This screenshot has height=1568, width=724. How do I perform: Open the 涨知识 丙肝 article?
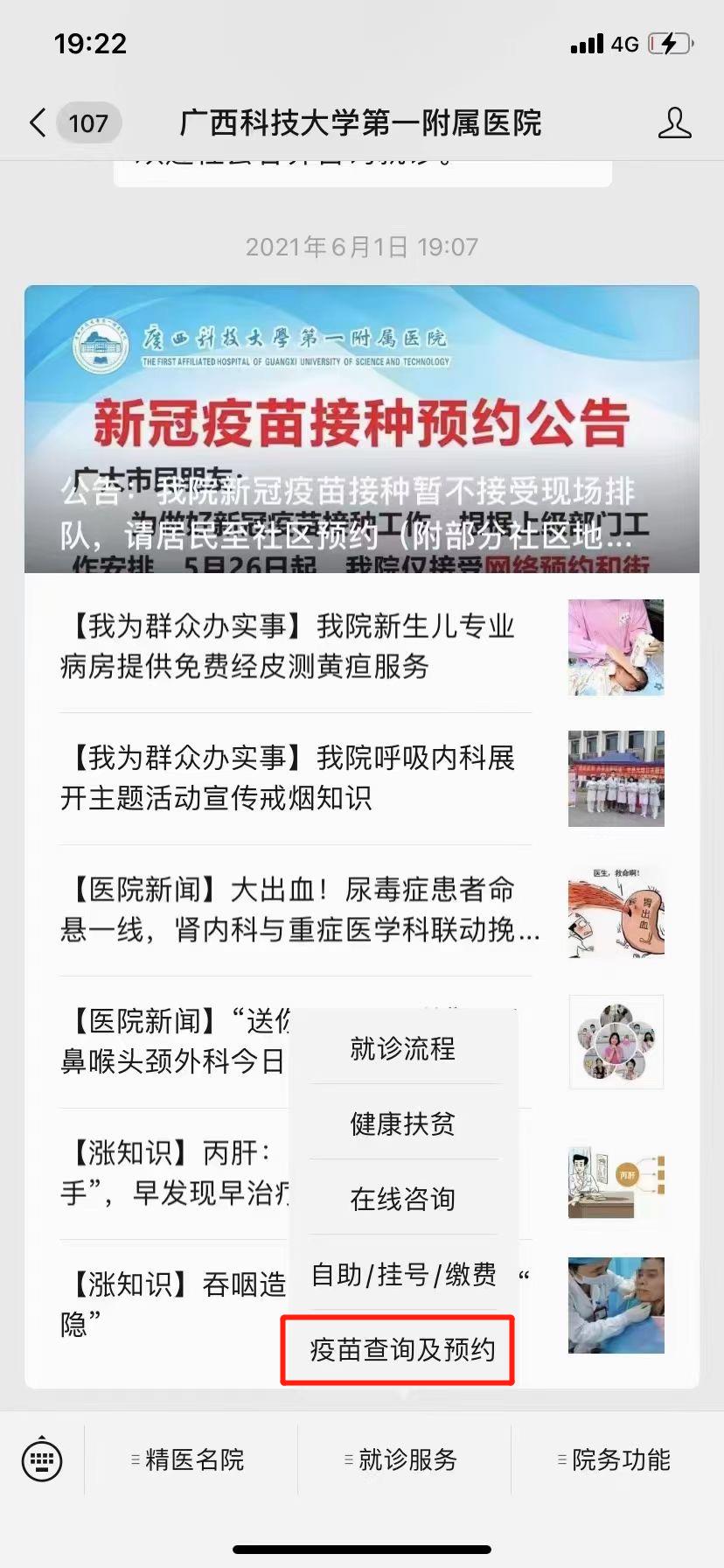[166, 1173]
